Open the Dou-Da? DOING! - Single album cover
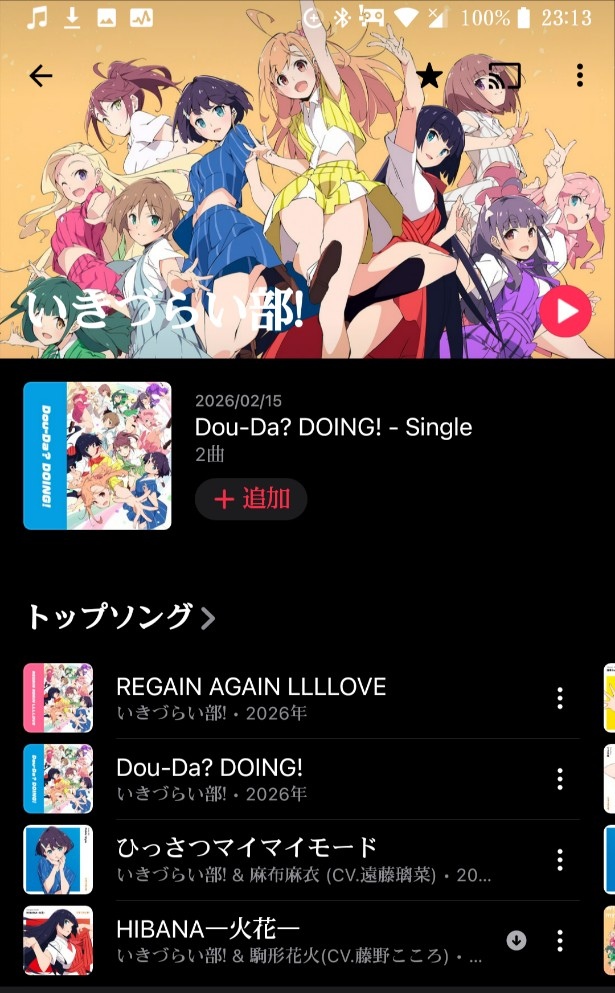Image resolution: width=615 pixels, height=993 pixels. click(97, 456)
